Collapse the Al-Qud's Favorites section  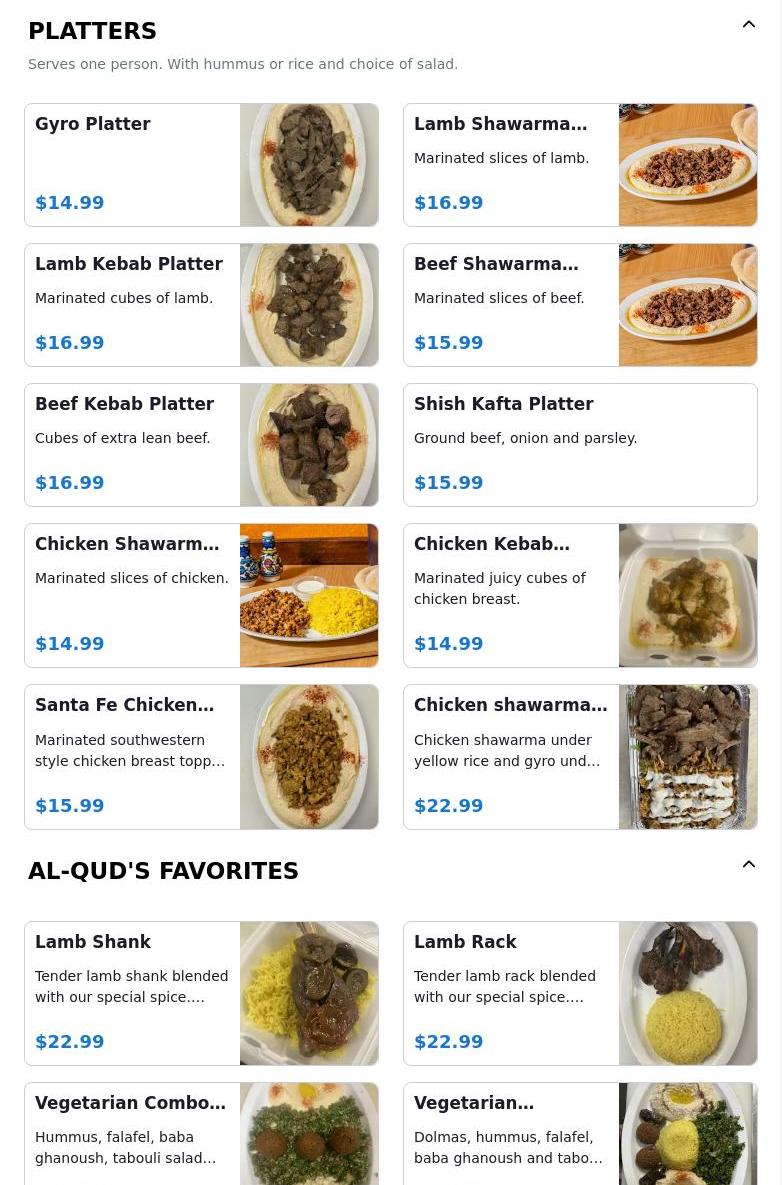pyautogui.click(x=748, y=865)
